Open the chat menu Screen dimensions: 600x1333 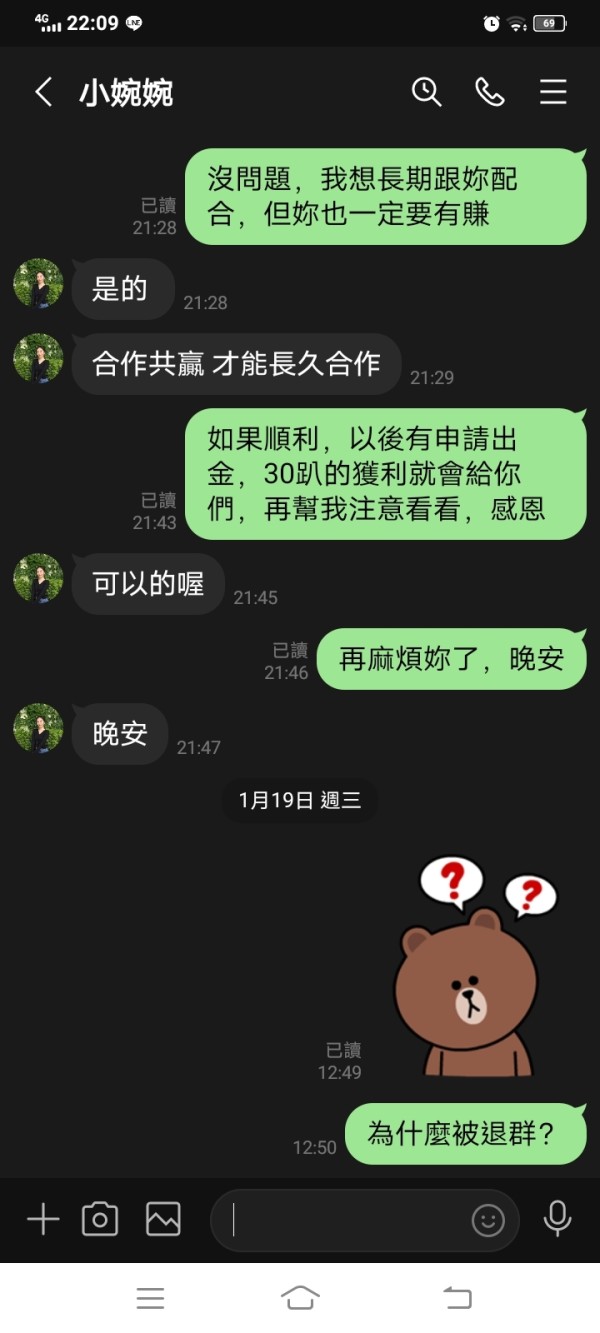pyautogui.click(x=553, y=92)
